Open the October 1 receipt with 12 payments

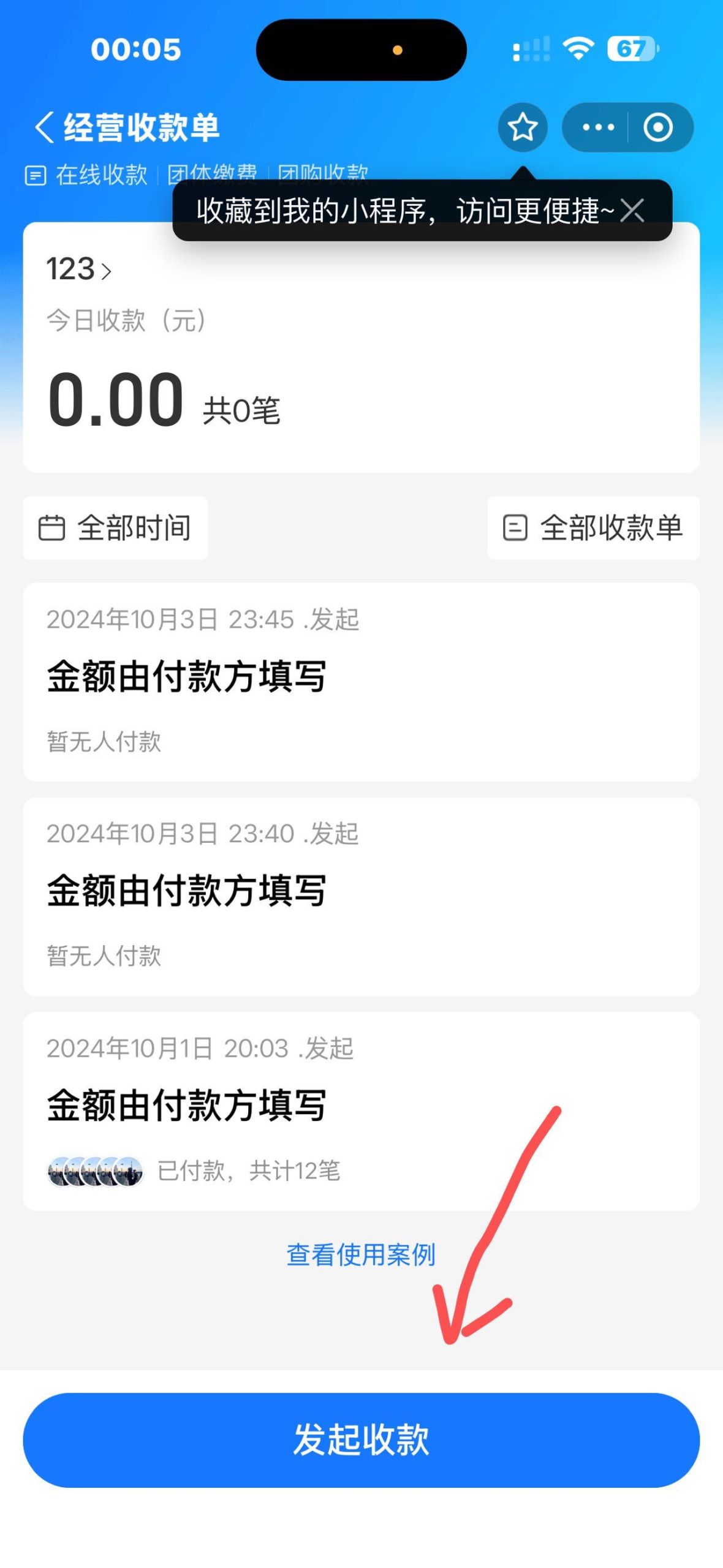pyautogui.click(x=361, y=1110)
